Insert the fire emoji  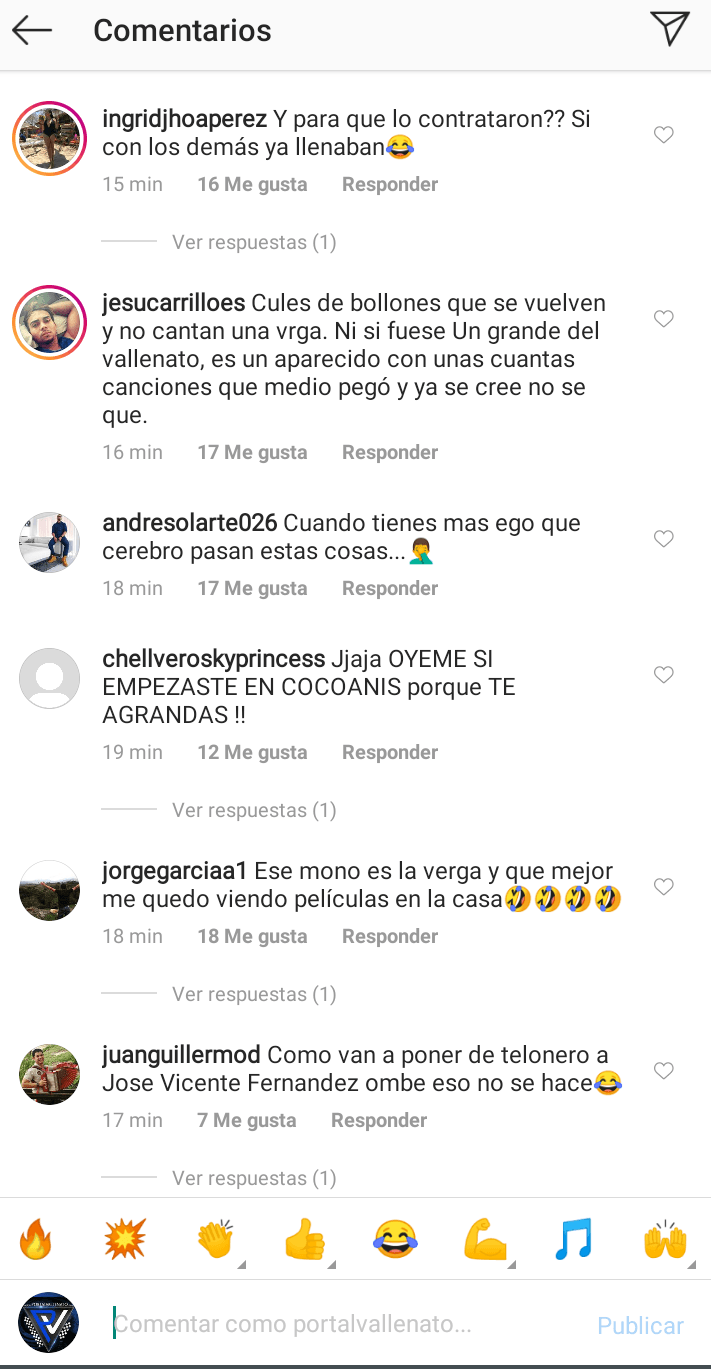pos(36,1241)
